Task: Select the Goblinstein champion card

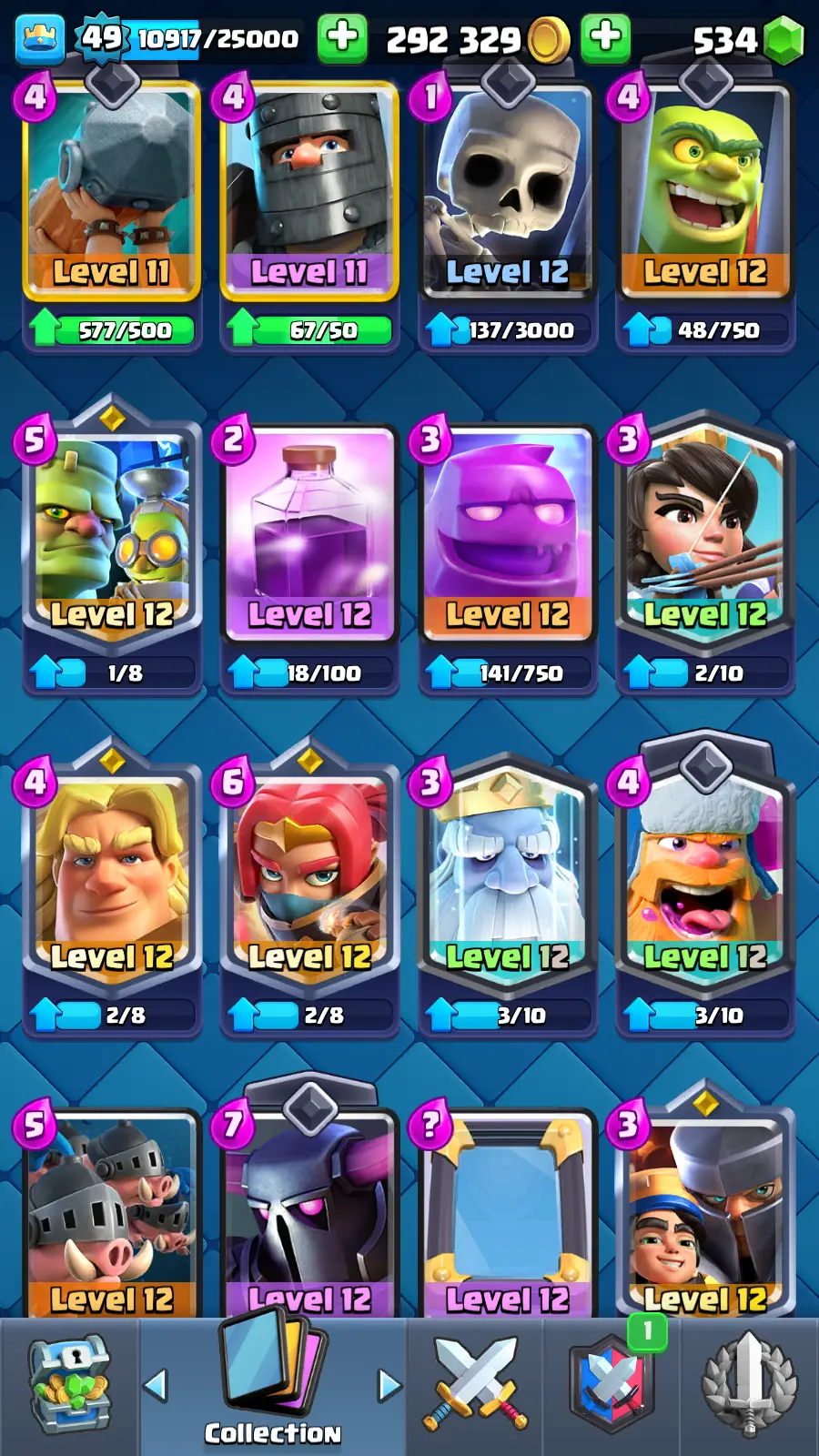Action: pyautogui.click(x=111, y=537)
